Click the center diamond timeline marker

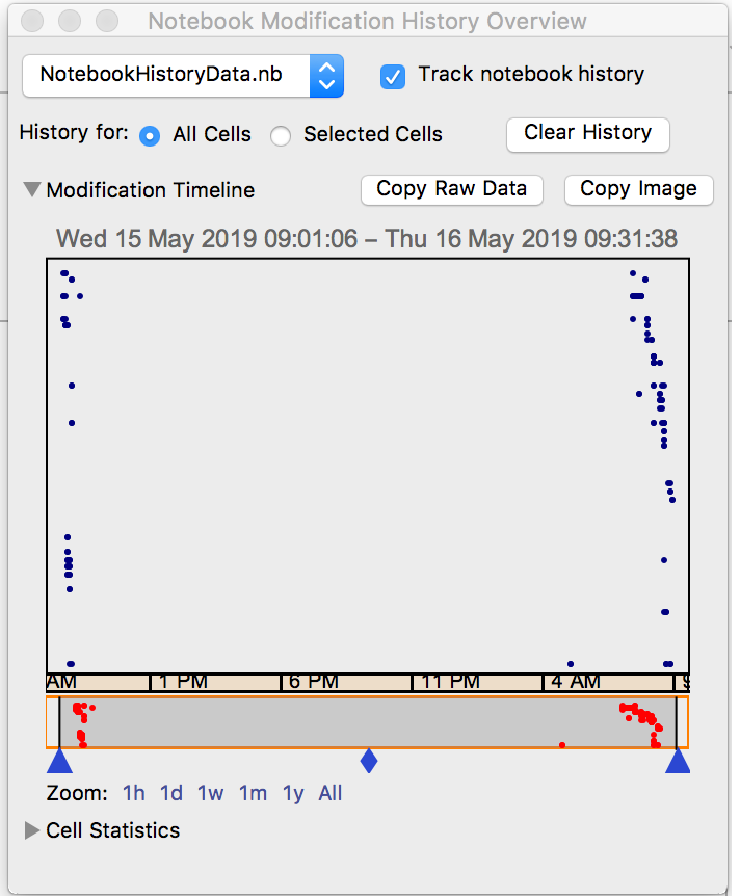pos(369,760)
